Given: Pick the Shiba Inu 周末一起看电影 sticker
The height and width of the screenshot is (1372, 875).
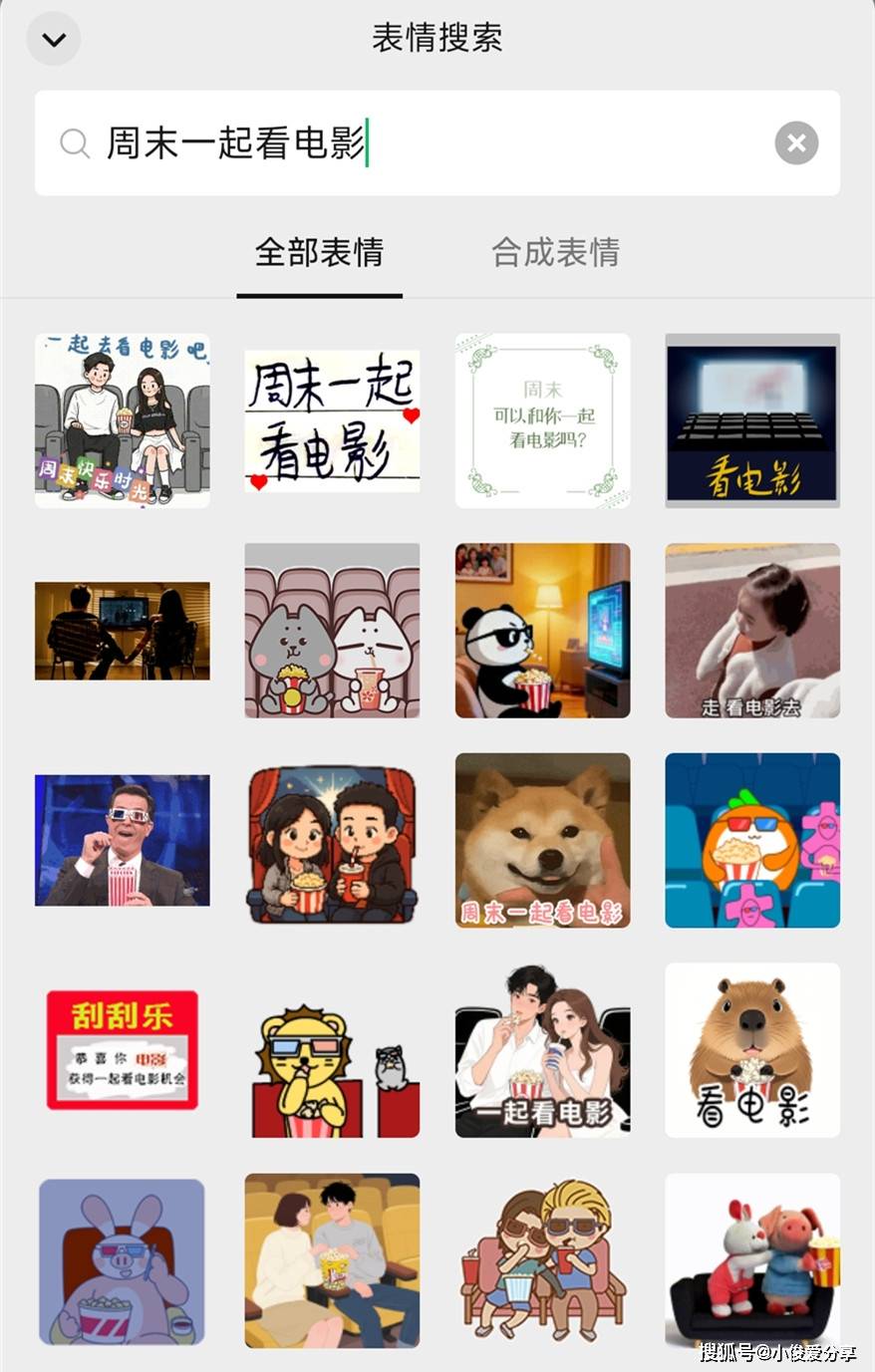Looking at the screenshot, I should (542, 840).
